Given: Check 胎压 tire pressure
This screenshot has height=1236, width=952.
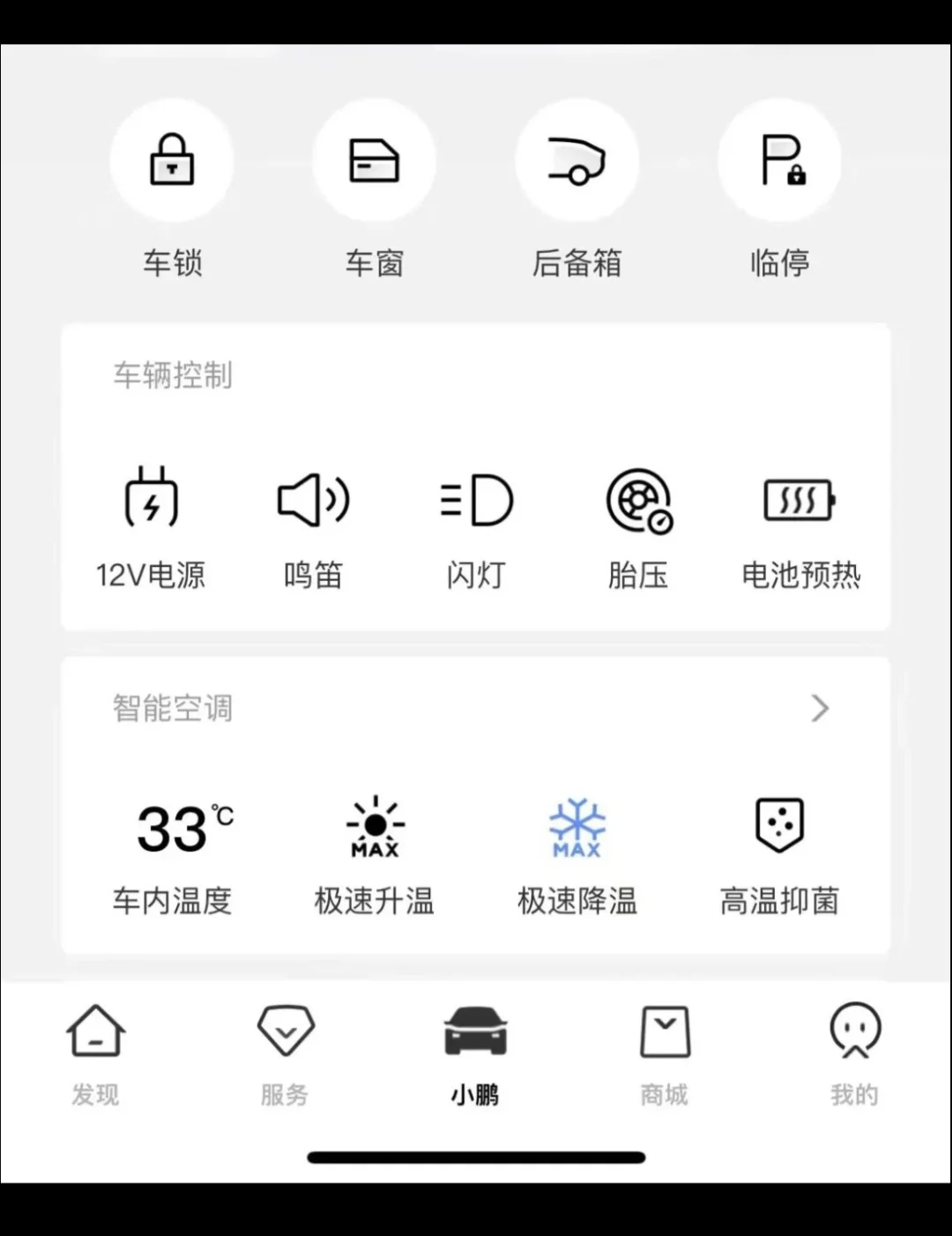Looking at the screenshot, I should coord(638,501).
